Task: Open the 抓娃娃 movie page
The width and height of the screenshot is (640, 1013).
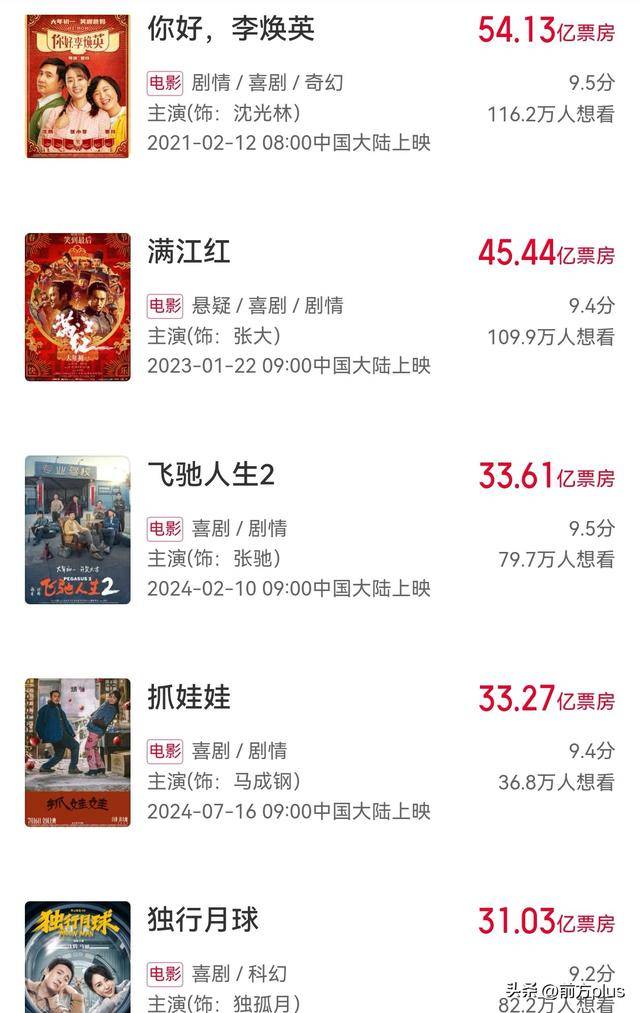Action: pos(189,697)
